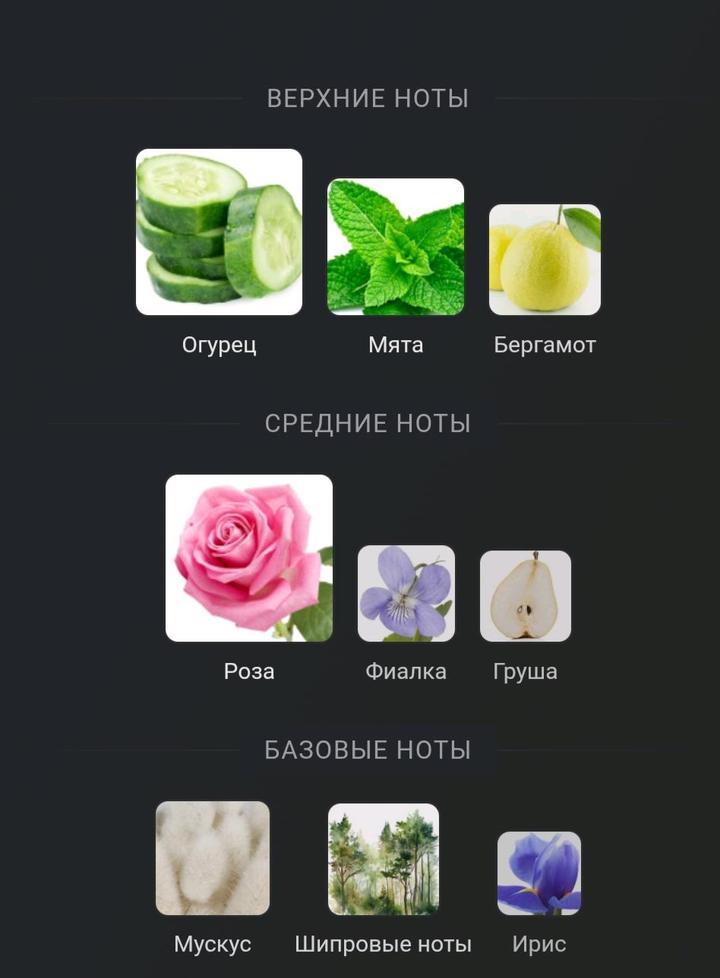Open the Шипровые ноты tile

[x=383, y=859]
